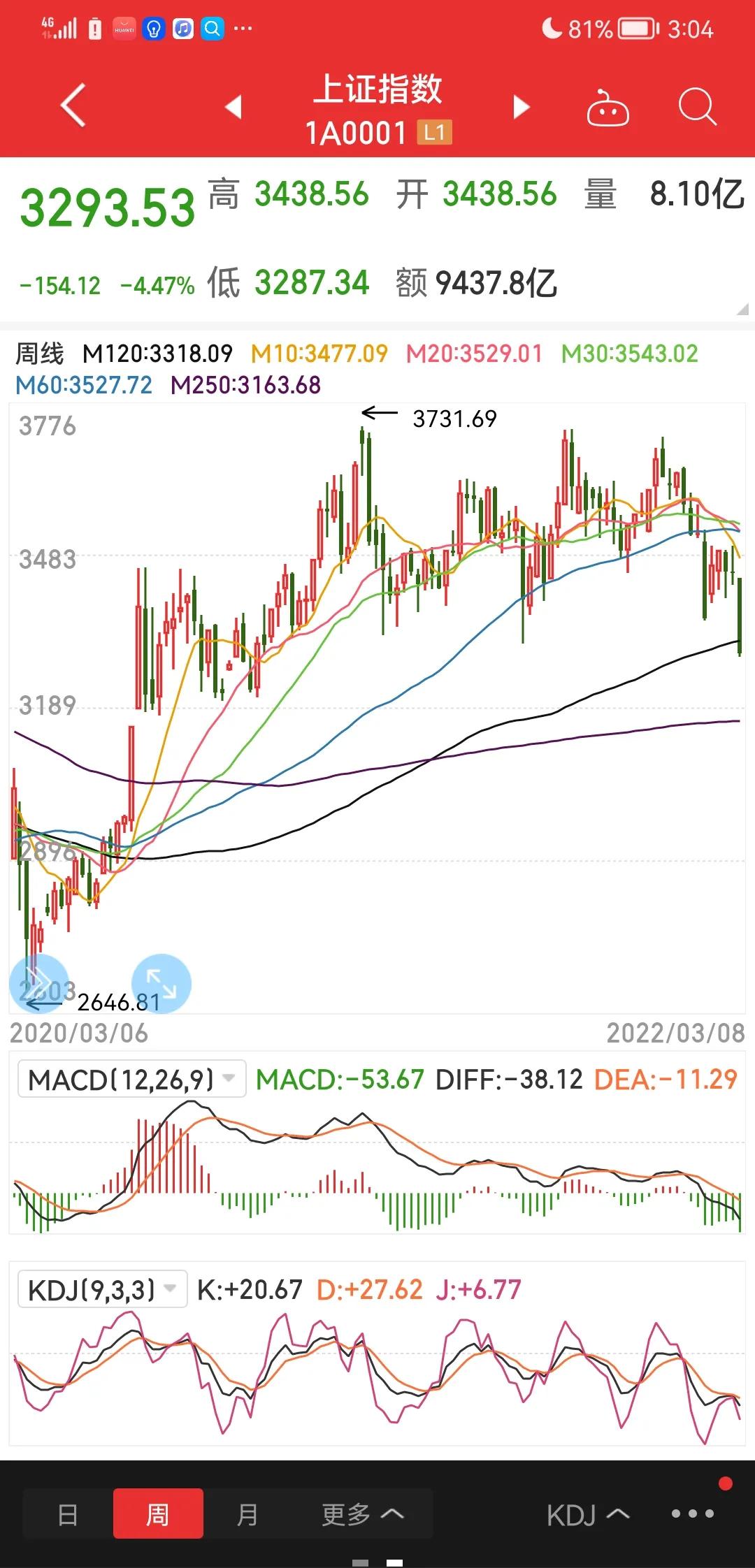Screen dimensions: 755x1568
Task: Switch to the daily (日) chart
Action: [x=68, y=1514]
